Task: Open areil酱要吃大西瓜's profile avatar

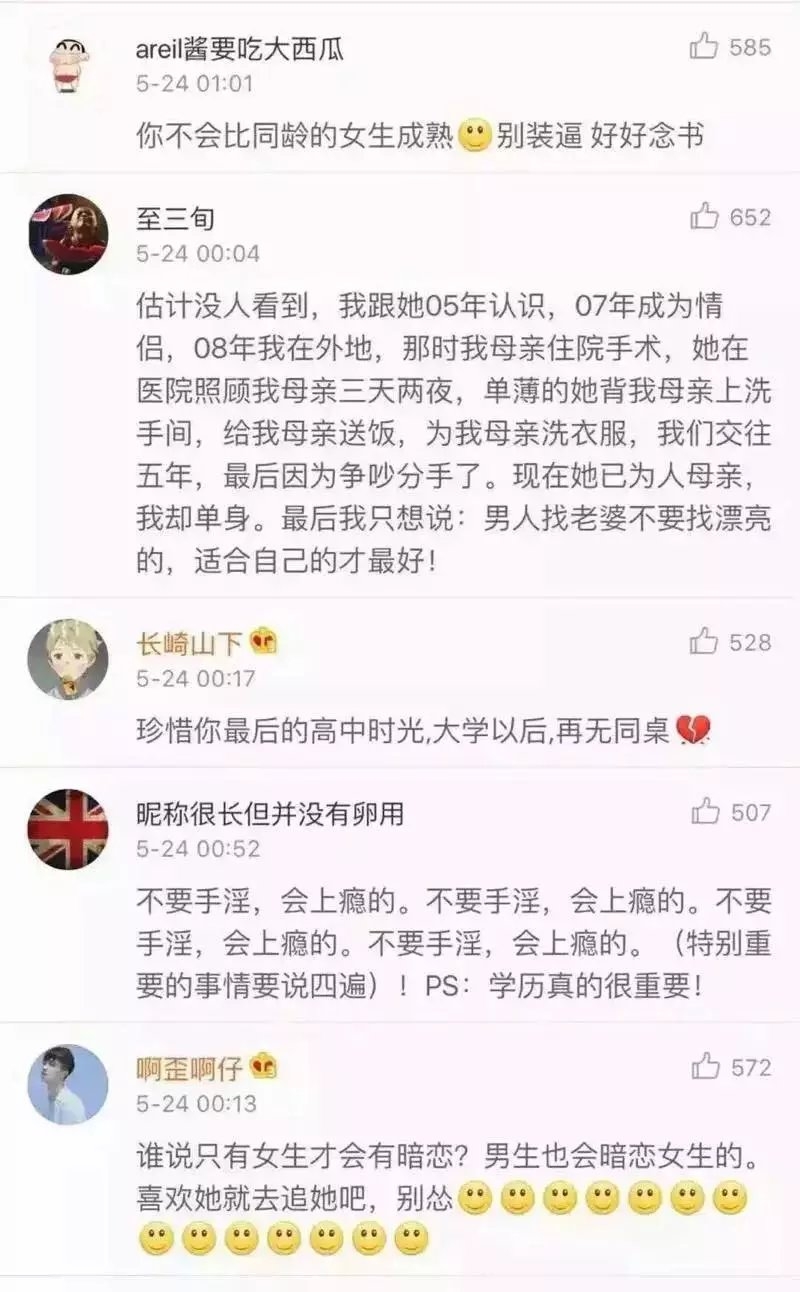Action: click(x=68, y=64)
